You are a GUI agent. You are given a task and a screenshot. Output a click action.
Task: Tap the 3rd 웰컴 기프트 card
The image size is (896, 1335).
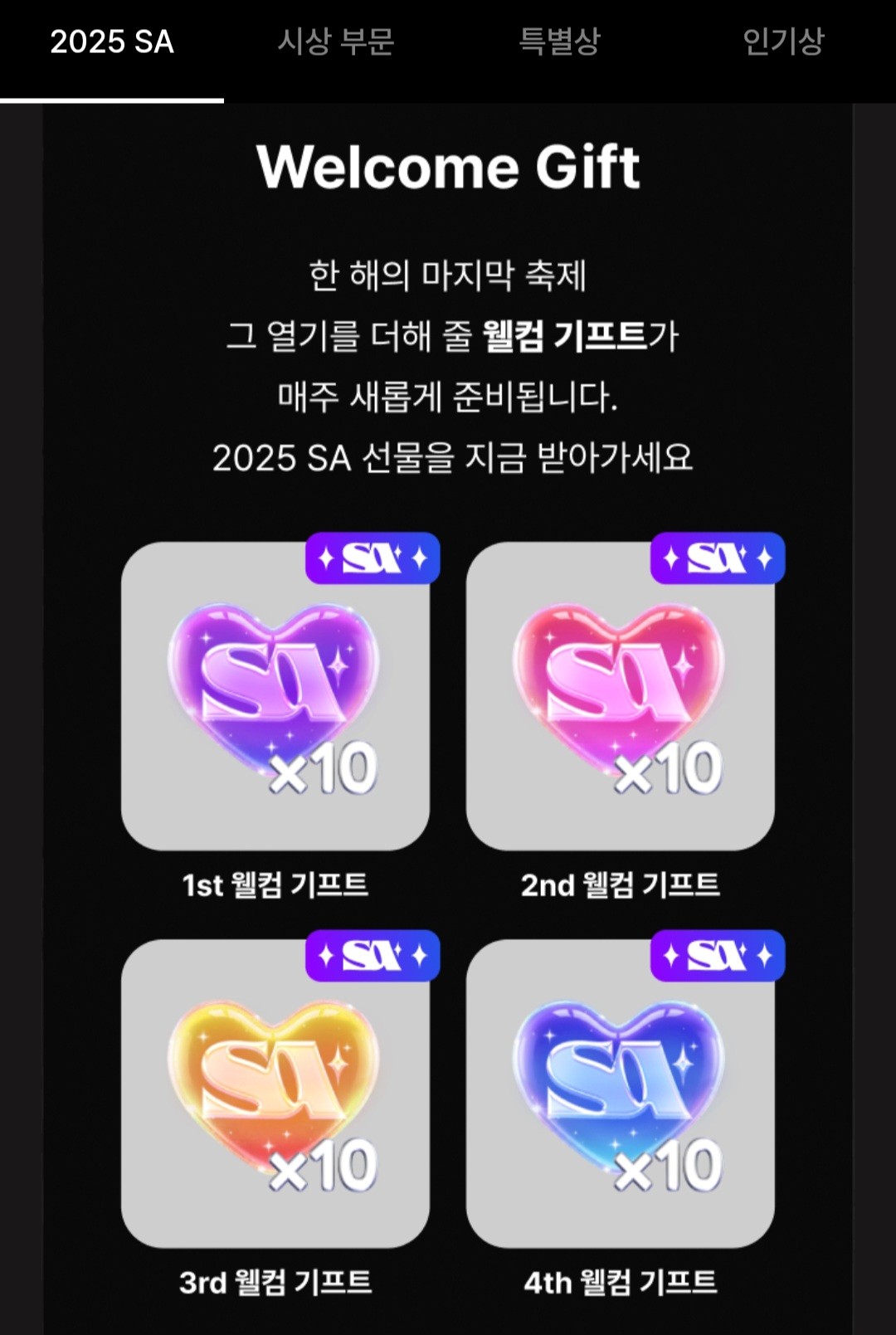[275, 1094]
